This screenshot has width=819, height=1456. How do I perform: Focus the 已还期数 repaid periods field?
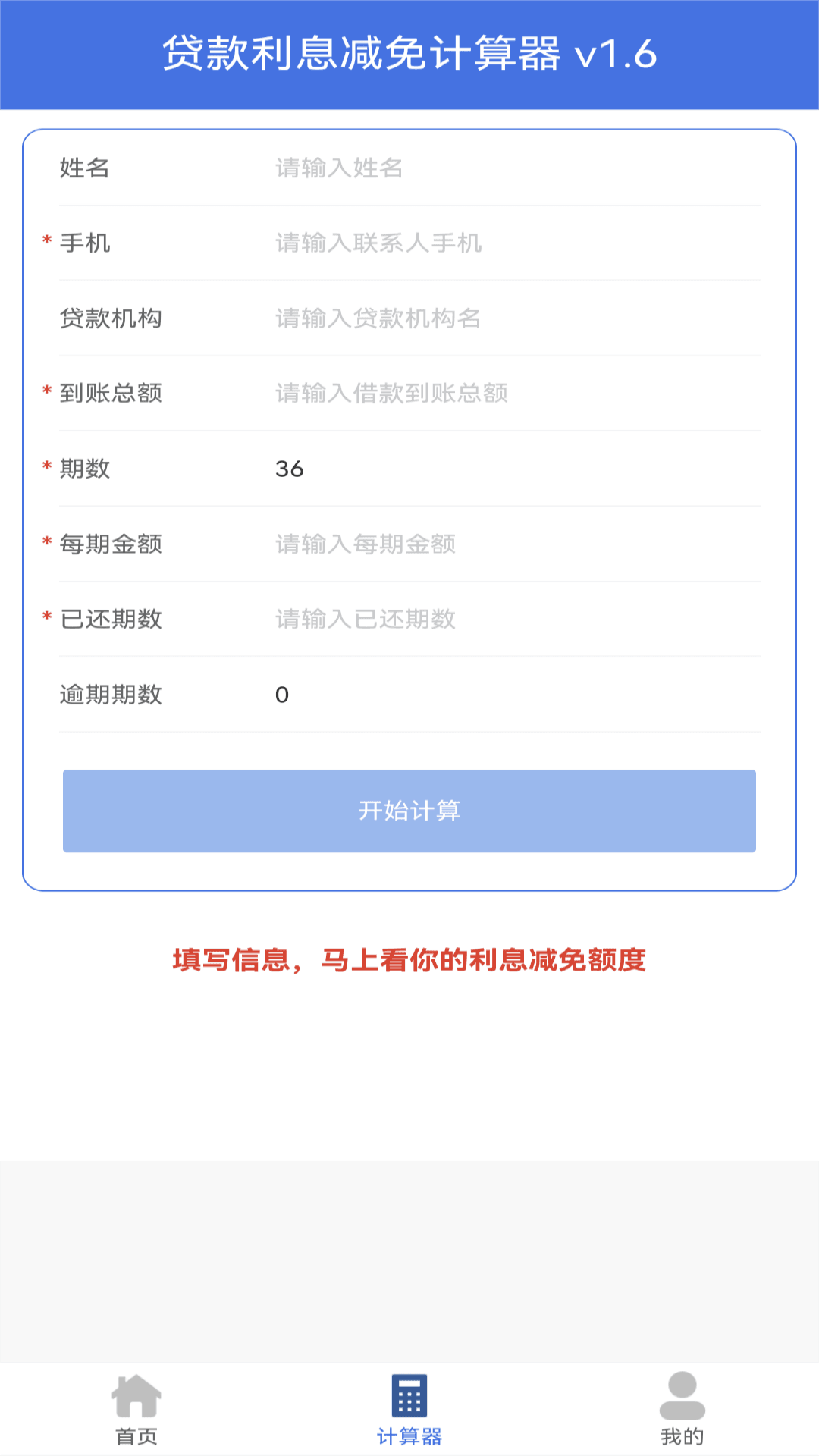coord(516,619)
